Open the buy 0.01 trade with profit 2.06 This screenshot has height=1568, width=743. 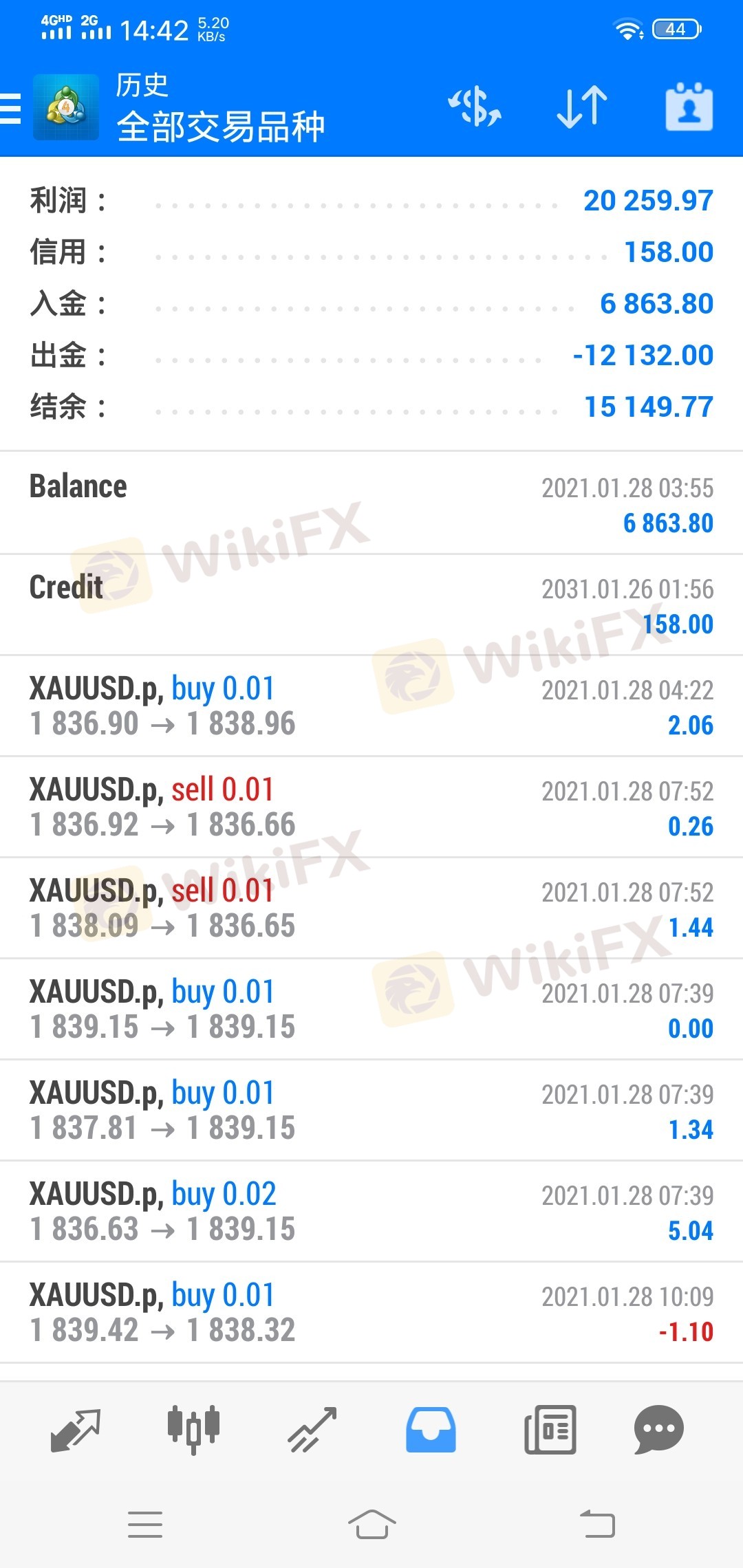(371, 706)
